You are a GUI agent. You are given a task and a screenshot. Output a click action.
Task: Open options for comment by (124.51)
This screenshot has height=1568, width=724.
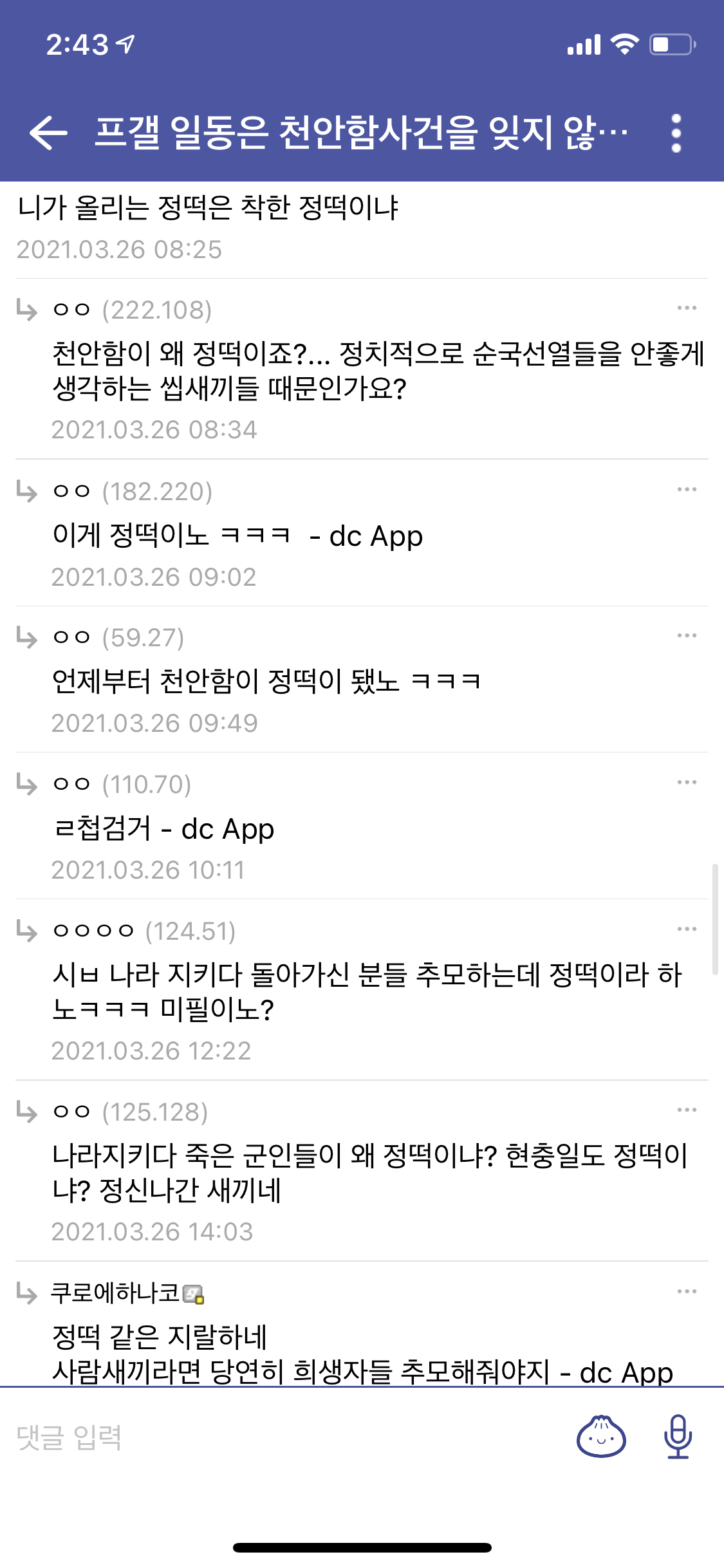click(x=687, y=929)
